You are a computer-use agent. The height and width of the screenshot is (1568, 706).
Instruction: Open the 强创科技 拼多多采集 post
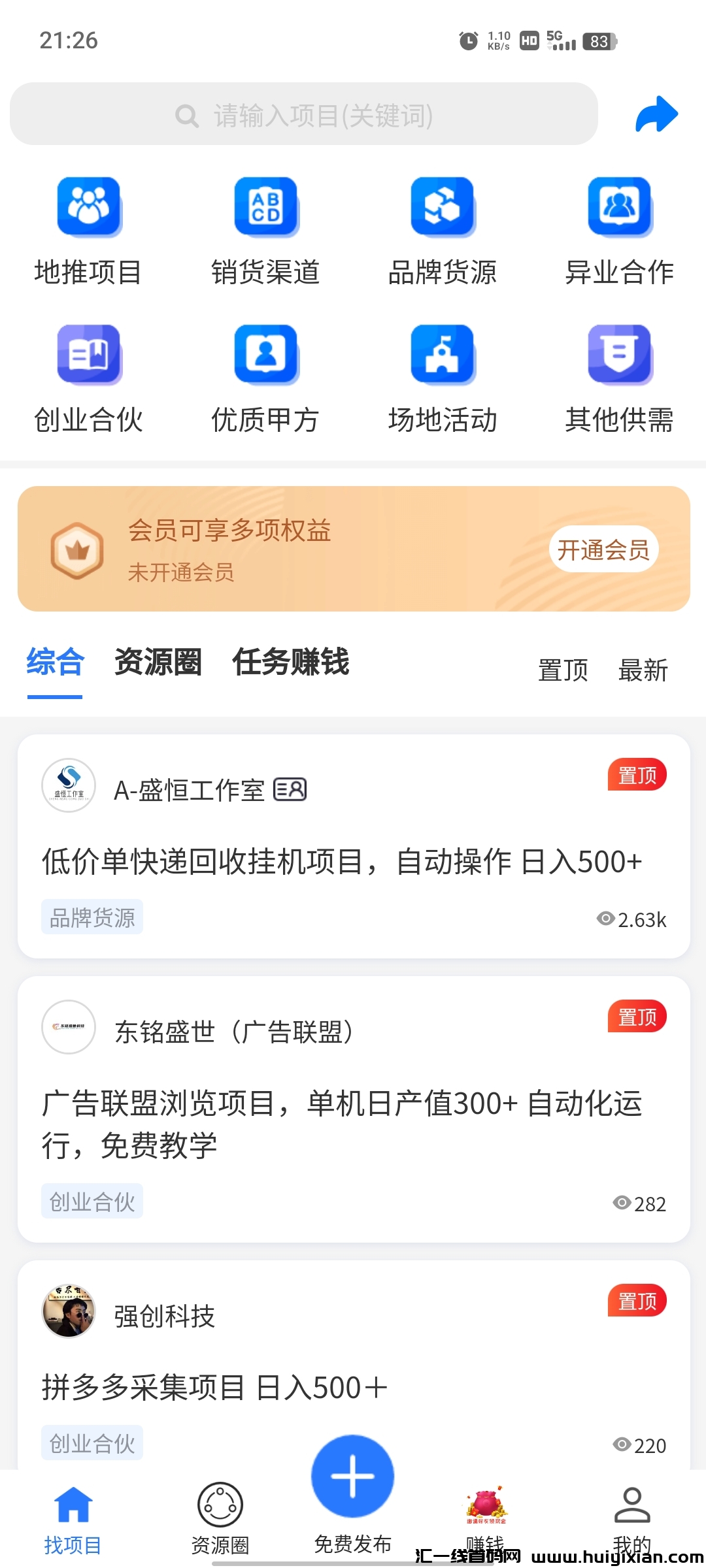pos(216,1386)
